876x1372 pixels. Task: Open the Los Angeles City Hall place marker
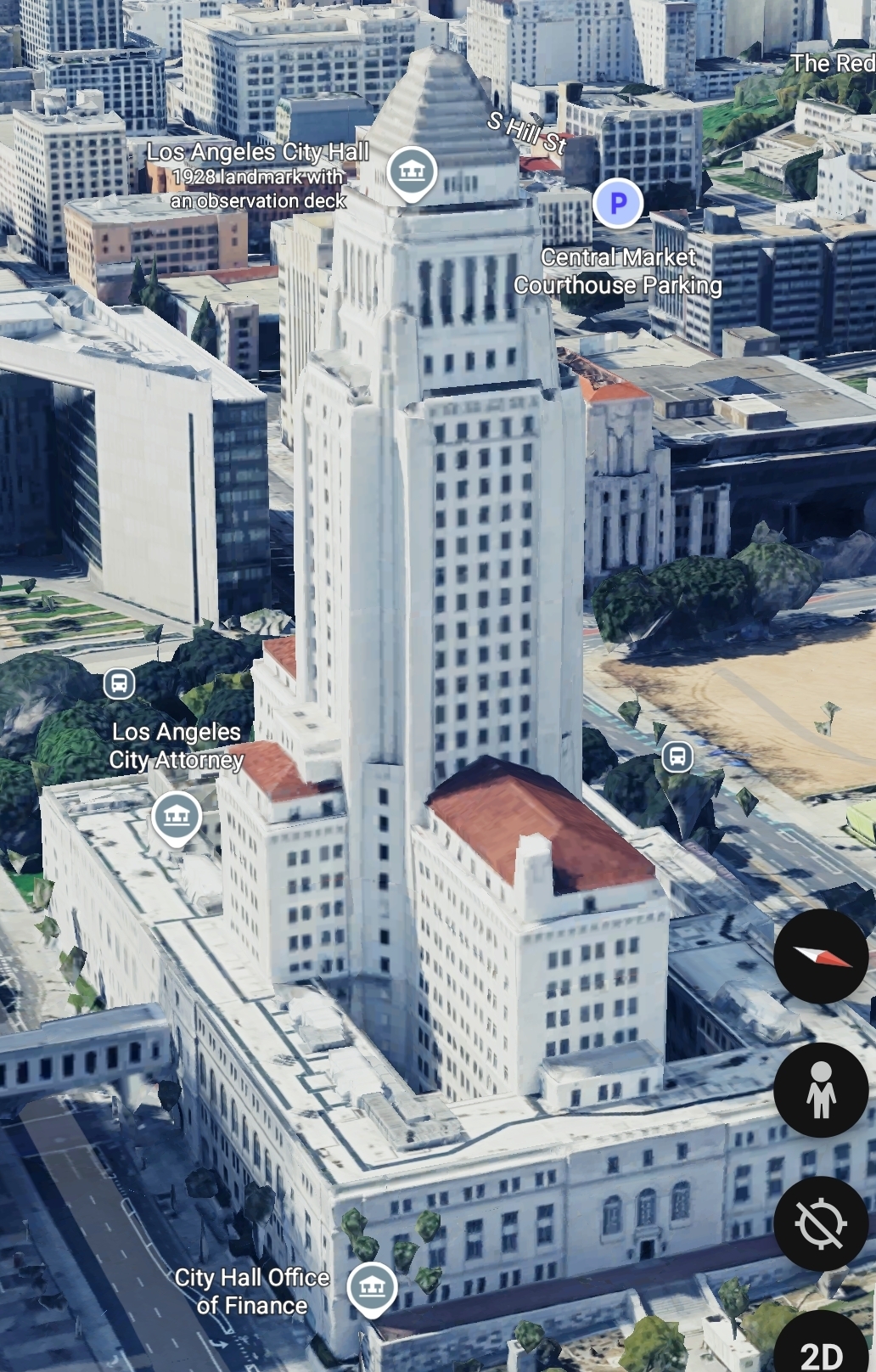coord(412,171)
